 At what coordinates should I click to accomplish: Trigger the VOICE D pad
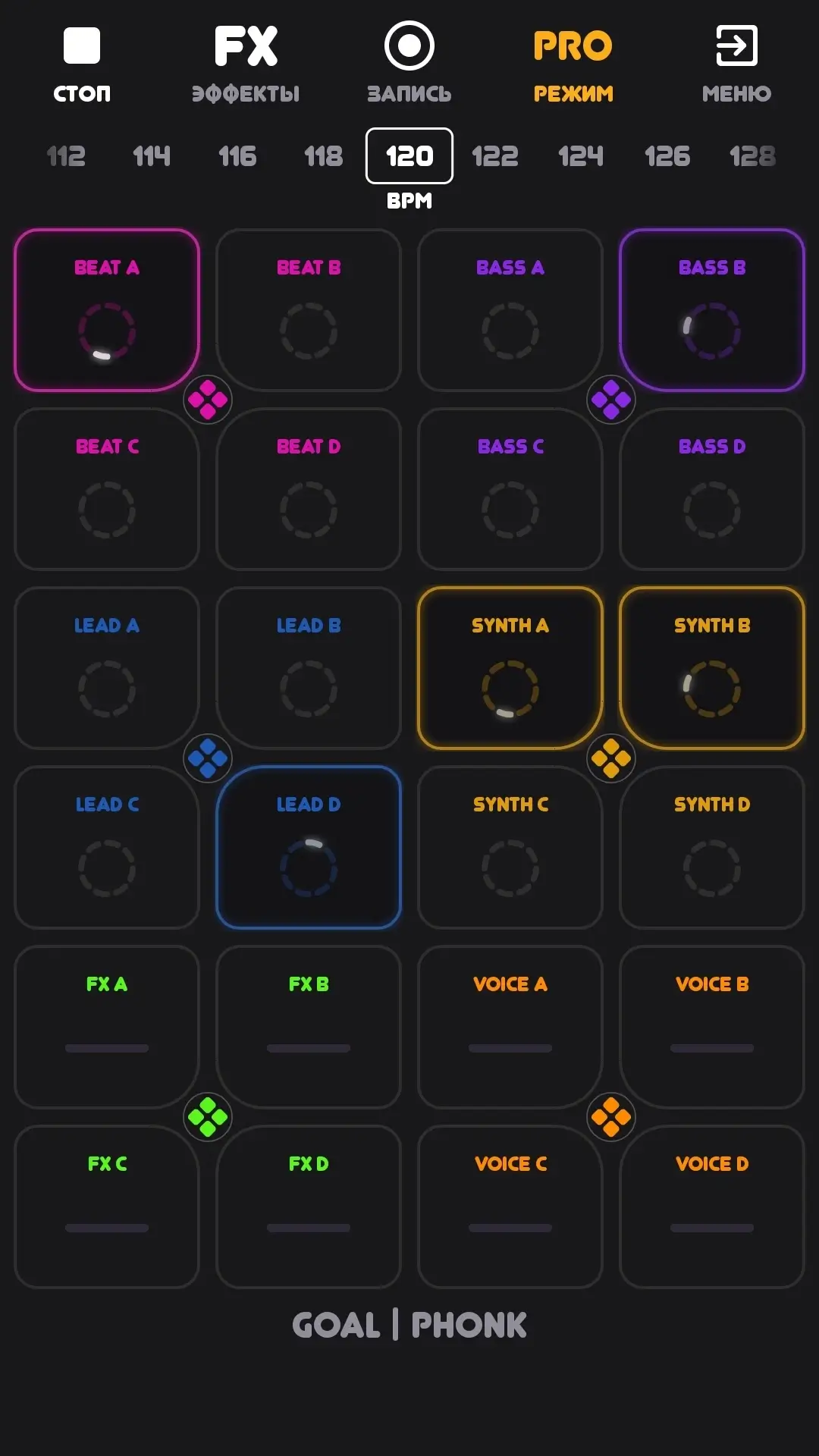(712, 1207)
